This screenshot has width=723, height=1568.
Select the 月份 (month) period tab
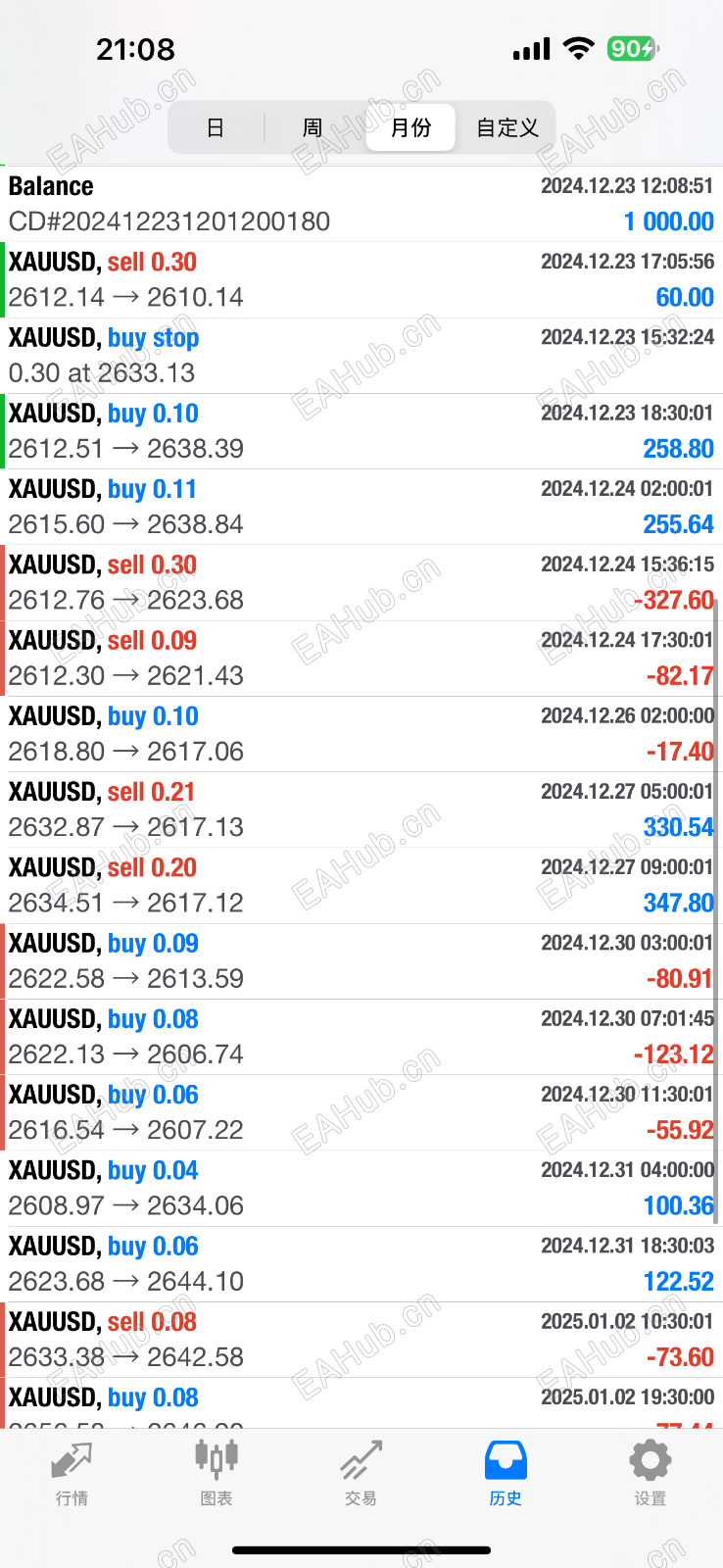(x=410, y=127)
